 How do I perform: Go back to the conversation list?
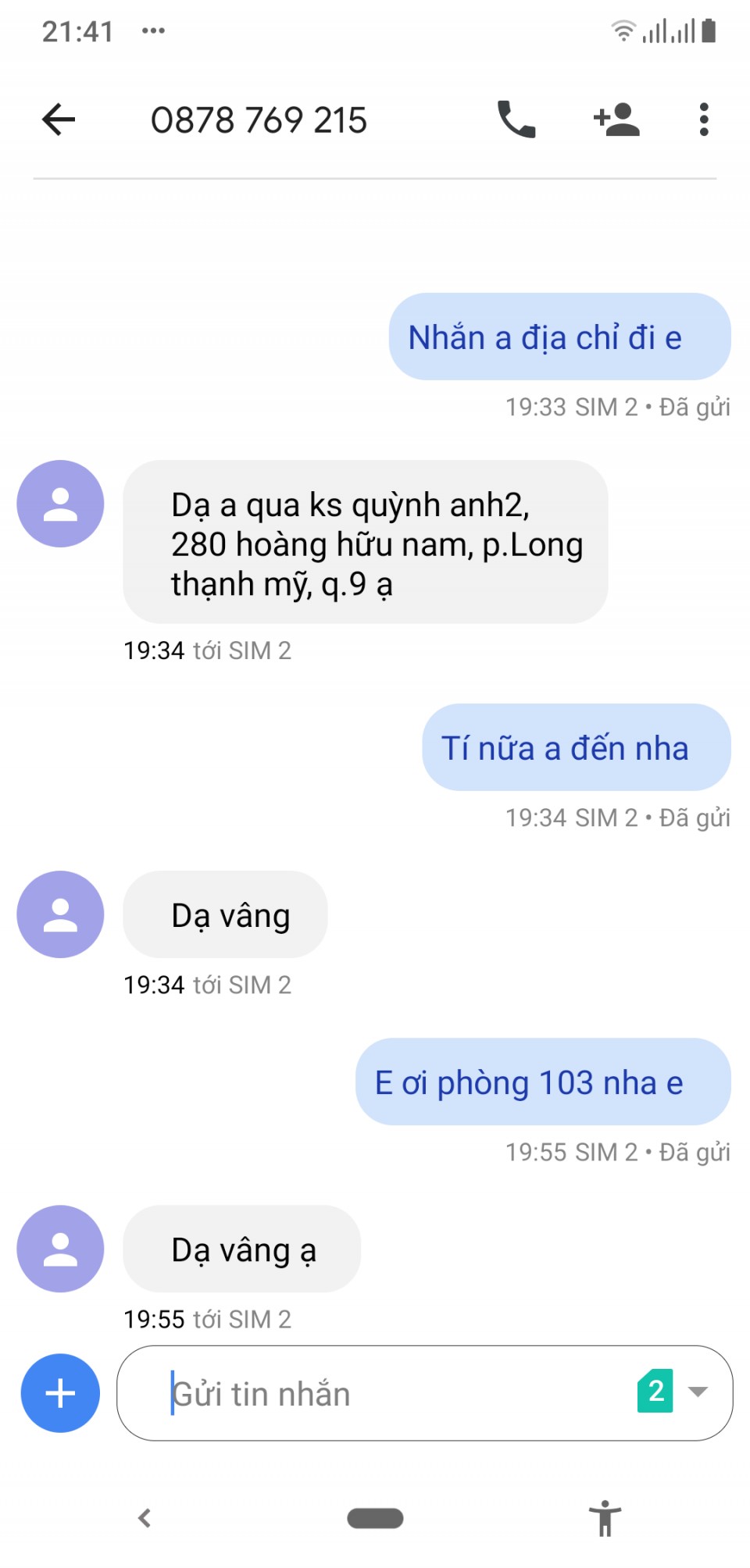coord(59,119)
